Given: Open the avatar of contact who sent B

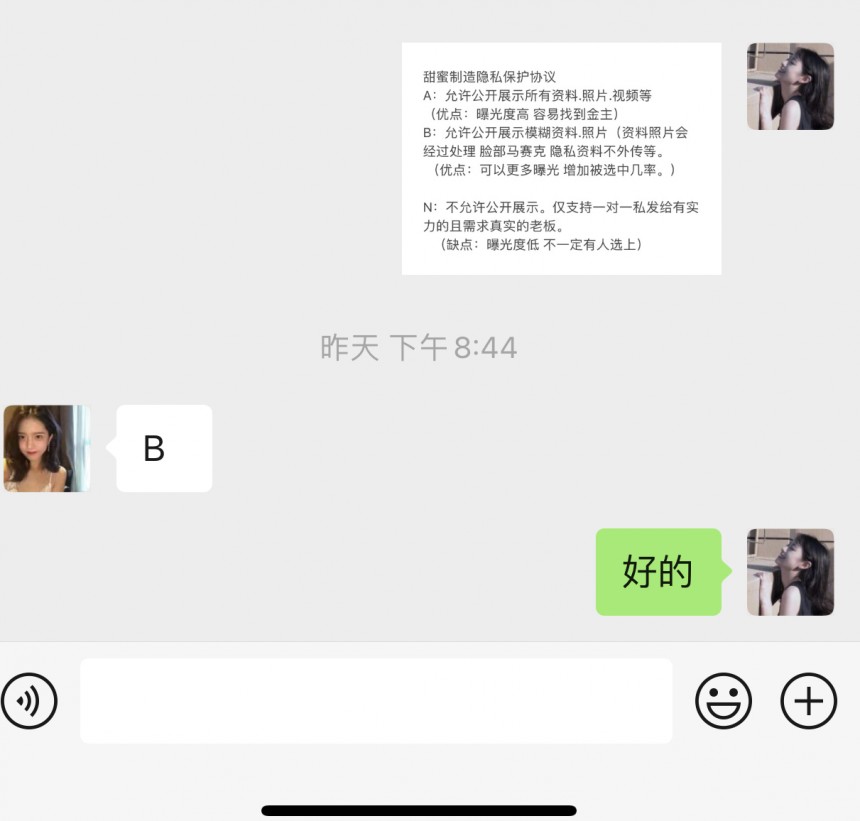Looking at the screenshot, I should [x=47, y=448].
